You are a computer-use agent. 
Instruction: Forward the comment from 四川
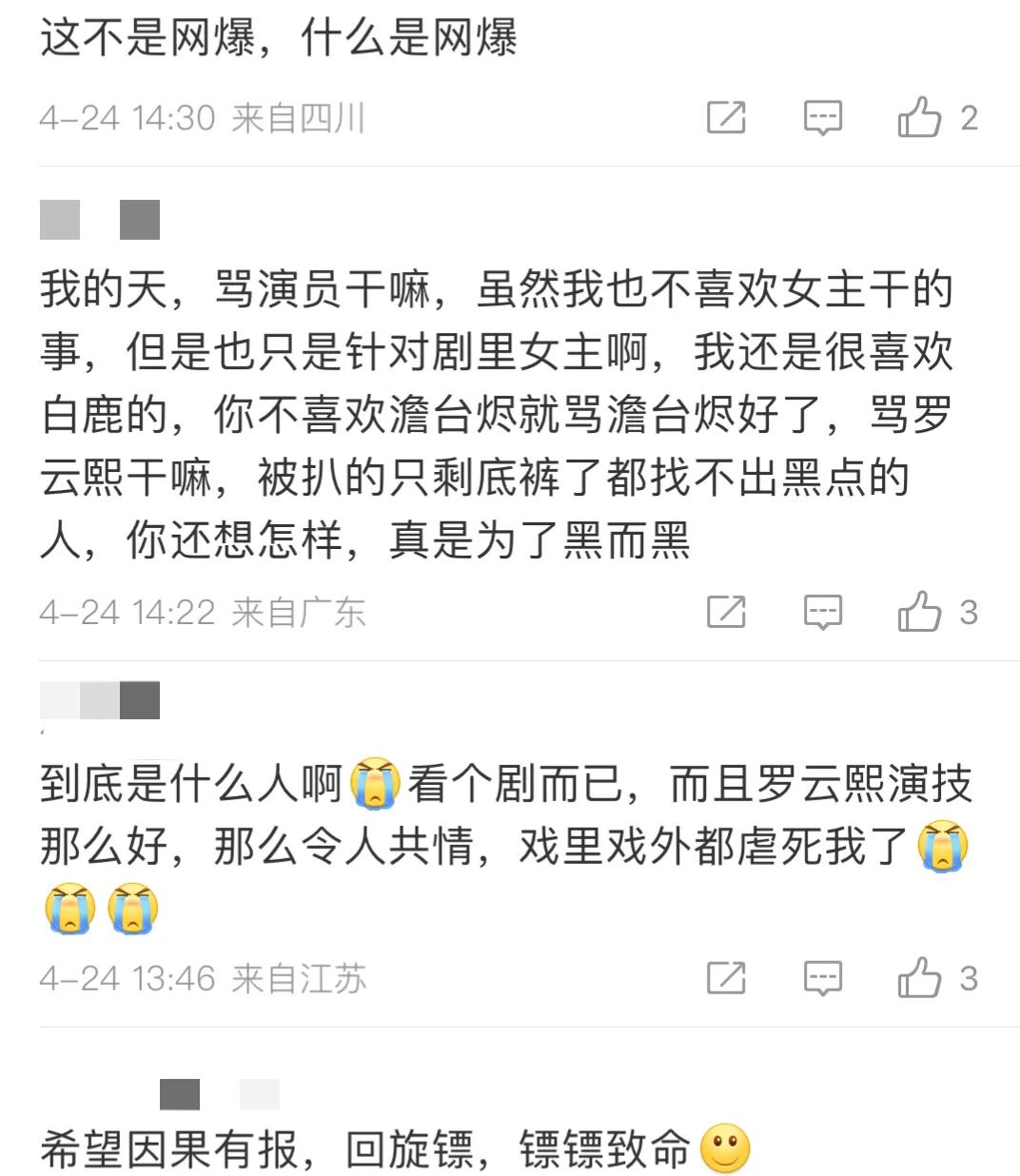pos(727,117)
